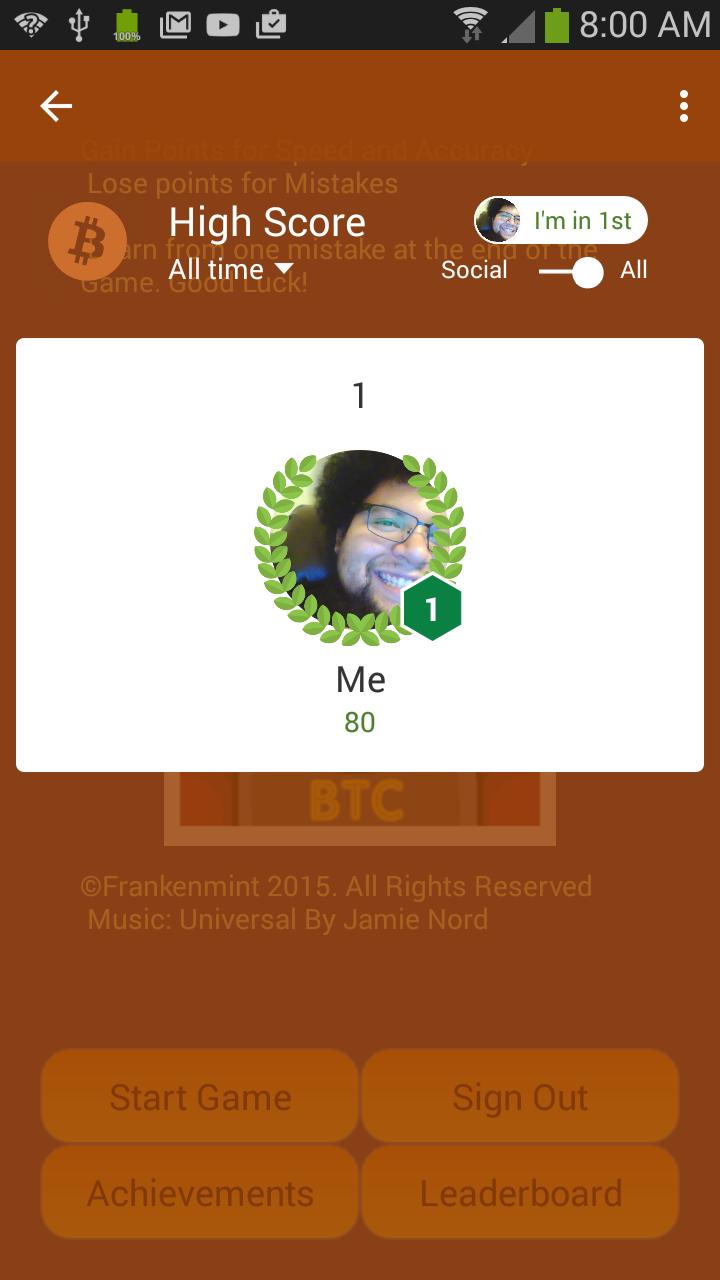Open the Achievements screen
The height and width of the screenshot is (1280, 720).
[199, 1191]
